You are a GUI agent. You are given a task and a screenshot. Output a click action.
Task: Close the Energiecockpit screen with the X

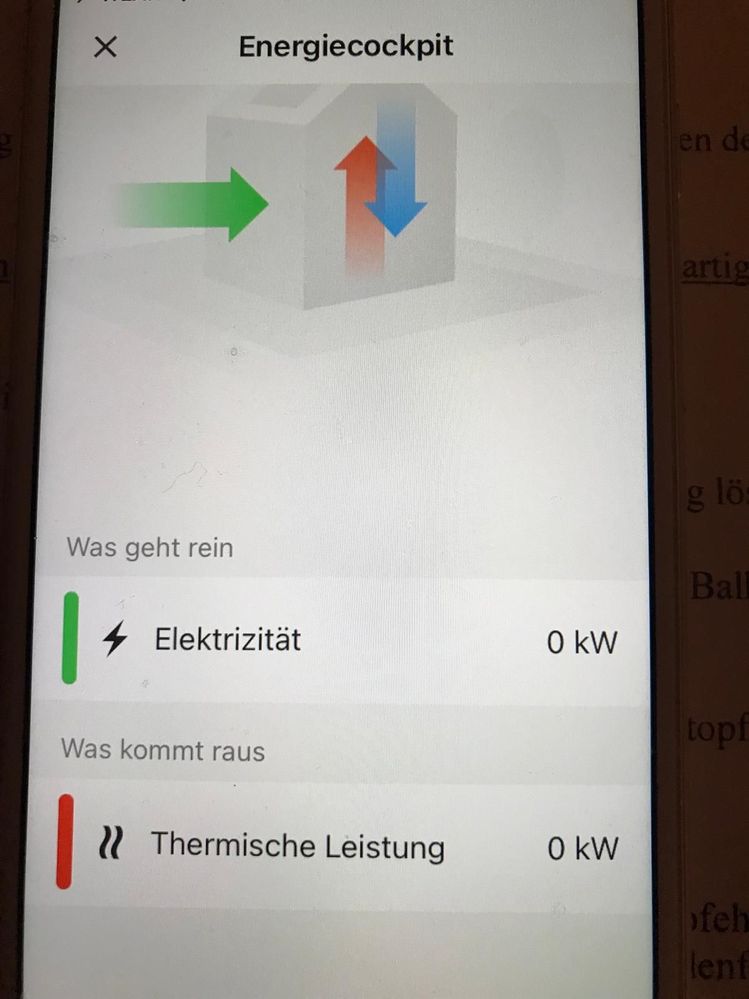click(105, 47)
